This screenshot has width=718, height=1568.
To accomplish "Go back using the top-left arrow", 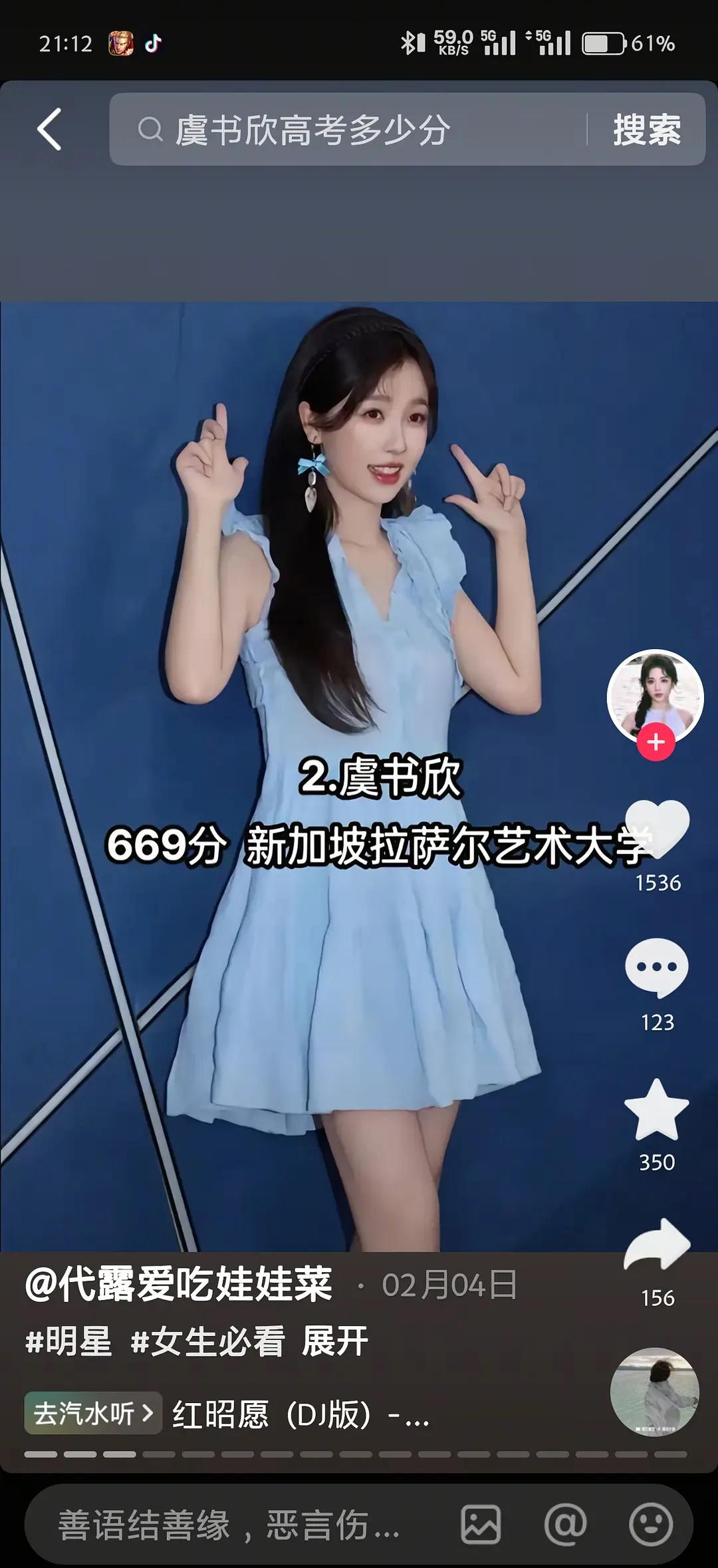I will (49, 129).
